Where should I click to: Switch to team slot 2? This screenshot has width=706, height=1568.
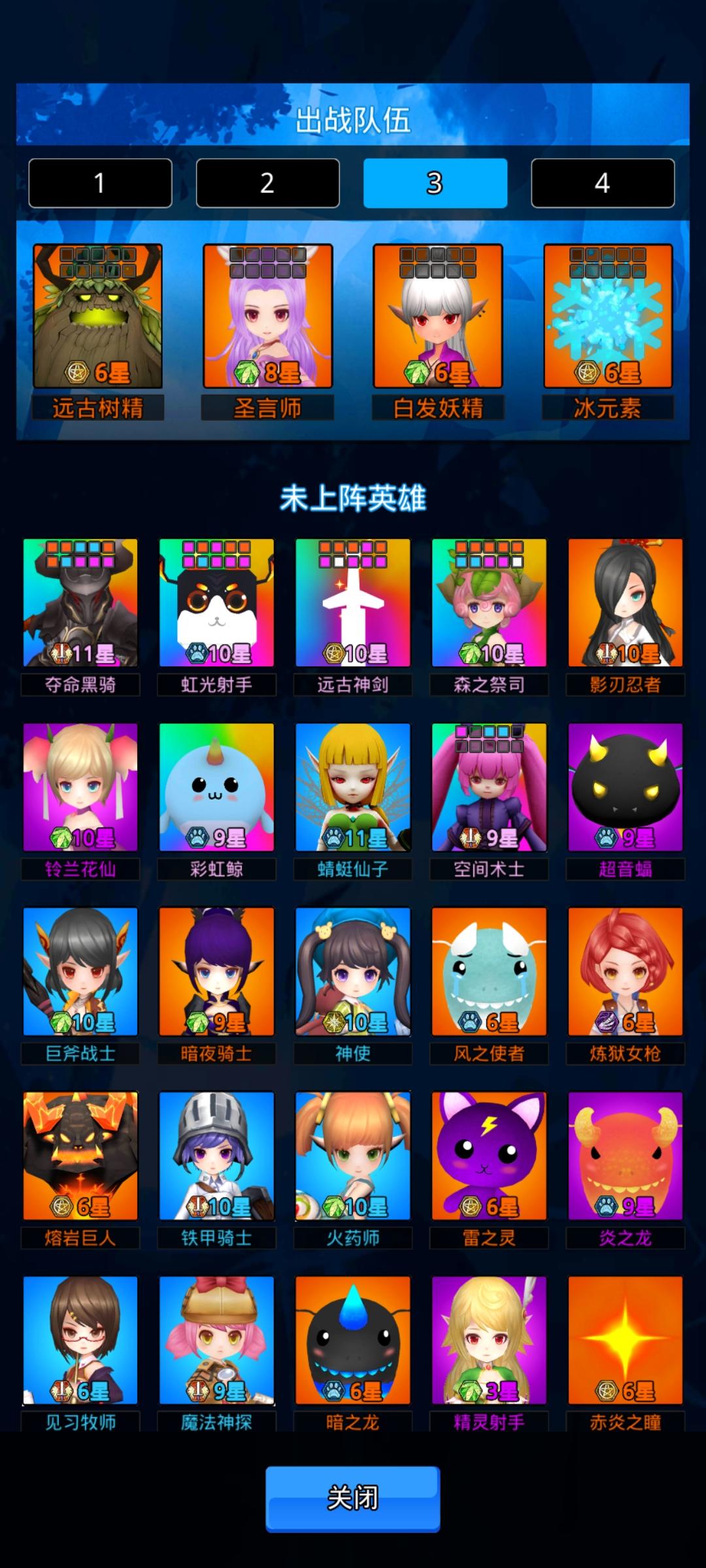(x=267, y=183)
